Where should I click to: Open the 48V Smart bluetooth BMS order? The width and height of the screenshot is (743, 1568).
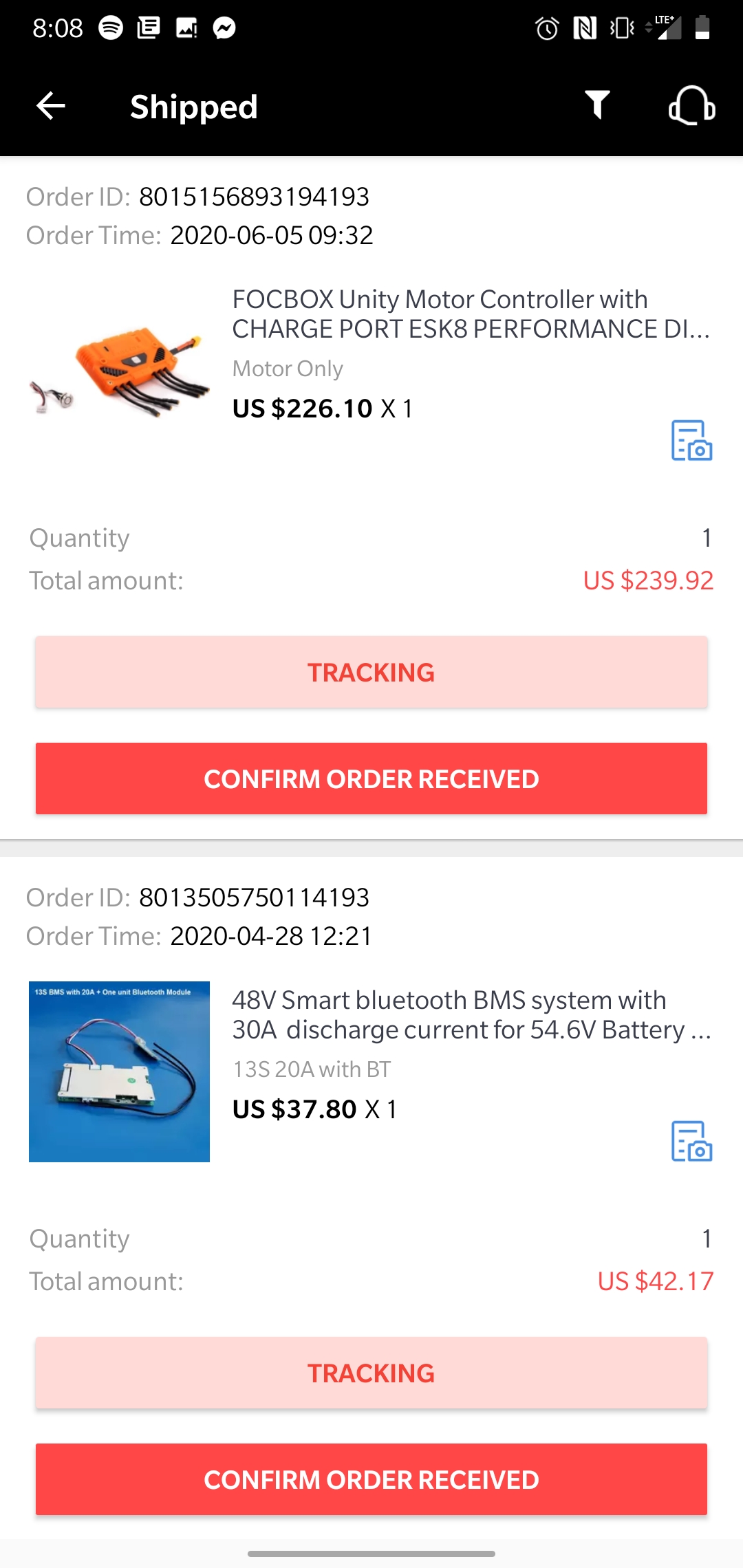click(x=471, y=1015)
